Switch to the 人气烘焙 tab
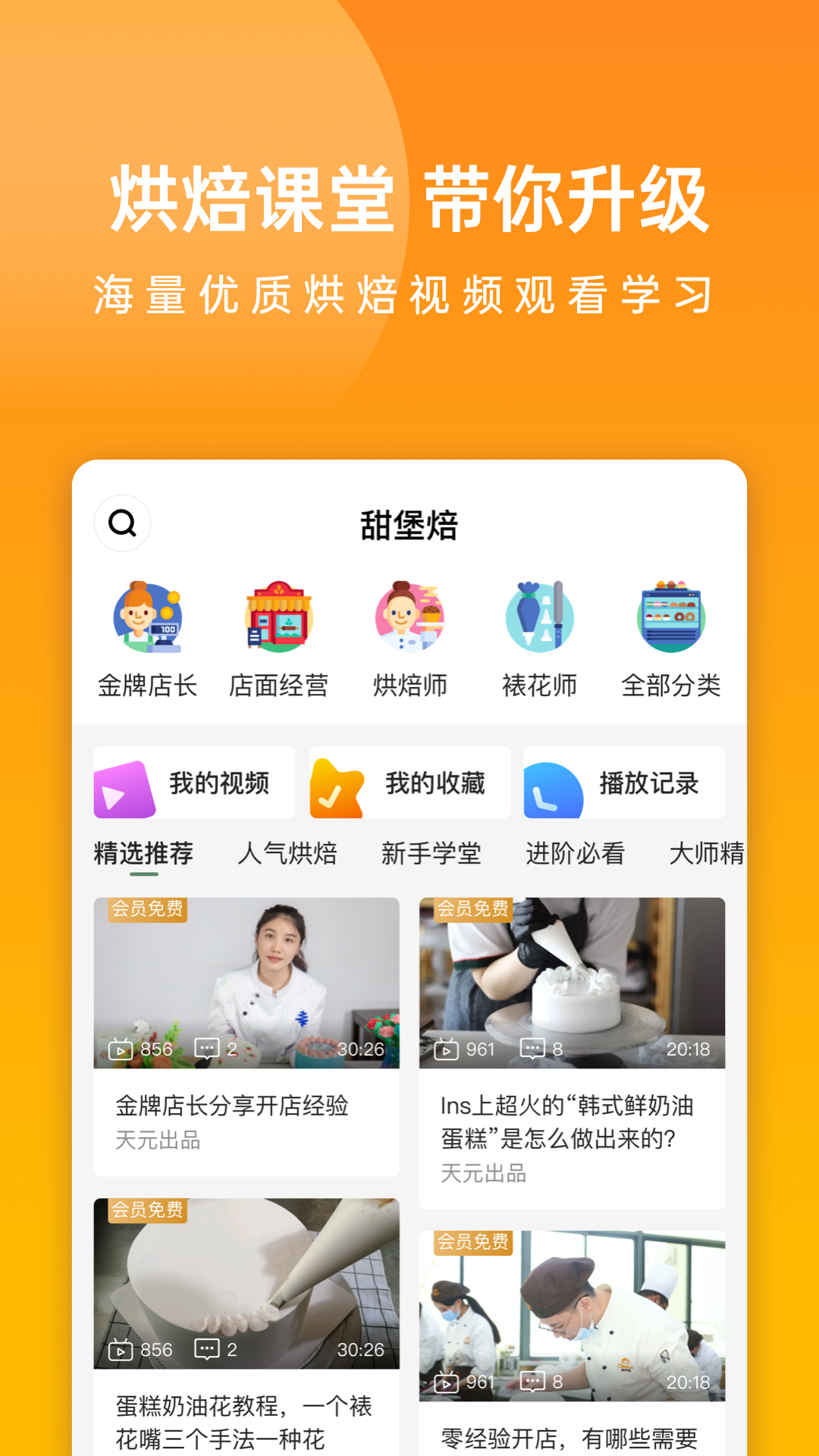The height and width of the screenshot is (1456, 819). (x=287, y=852)
